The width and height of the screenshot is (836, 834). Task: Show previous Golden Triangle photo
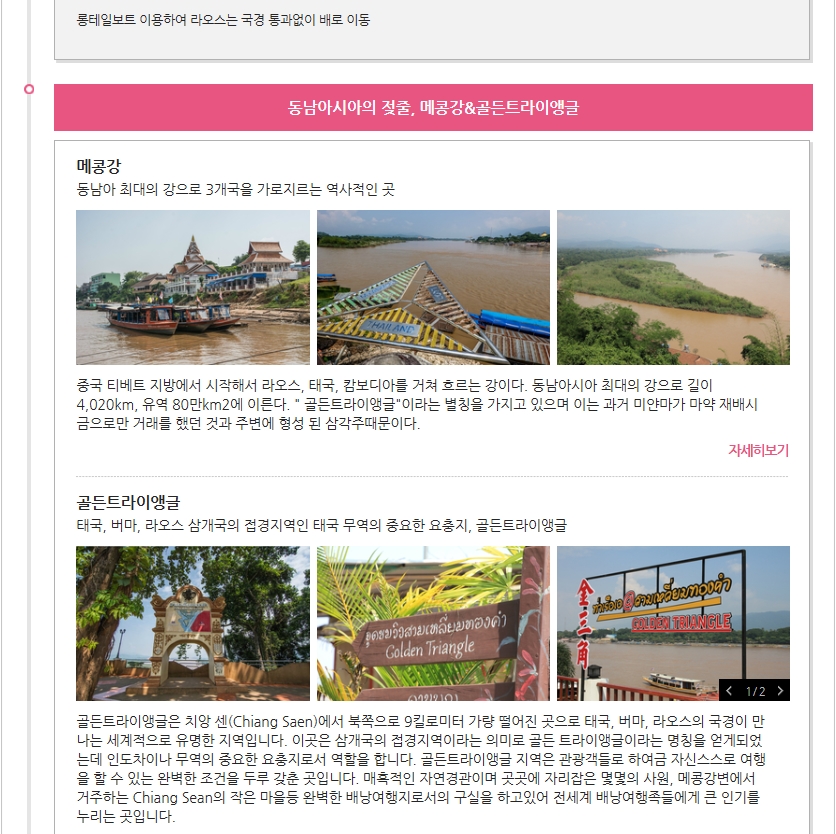[730, 691]
